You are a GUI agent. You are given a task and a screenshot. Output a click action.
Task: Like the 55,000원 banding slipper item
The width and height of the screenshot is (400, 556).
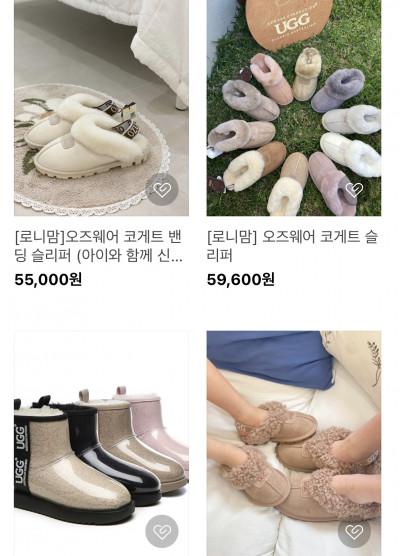[162, 190]
